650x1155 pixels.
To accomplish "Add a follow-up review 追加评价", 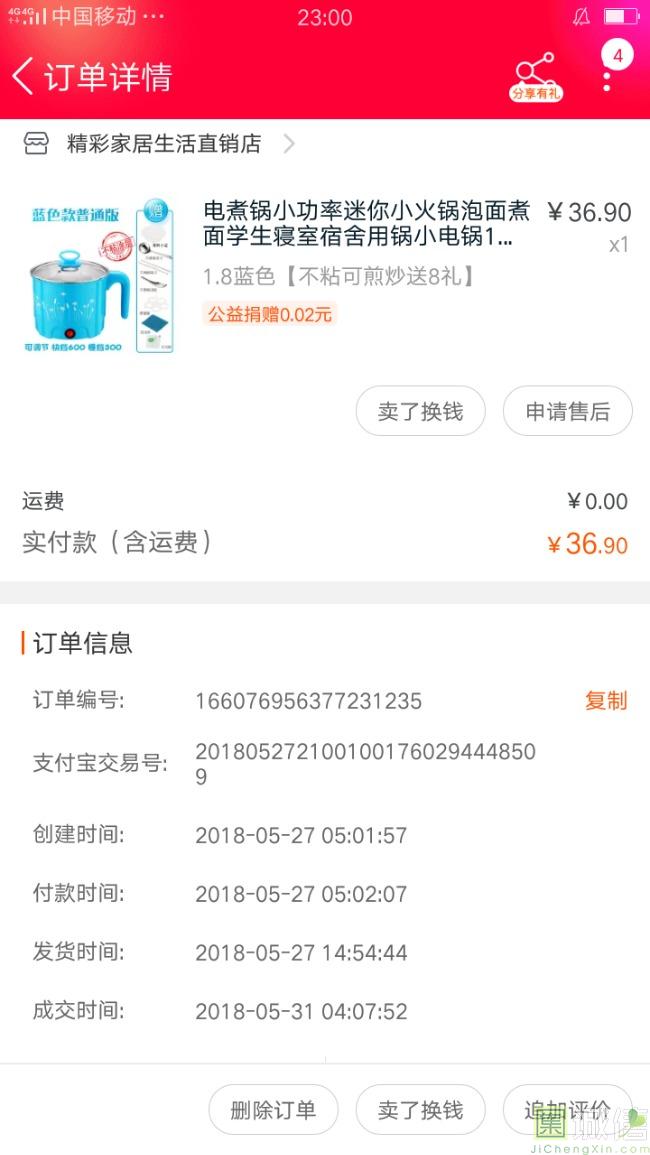I will click(x=567, y=1109).
